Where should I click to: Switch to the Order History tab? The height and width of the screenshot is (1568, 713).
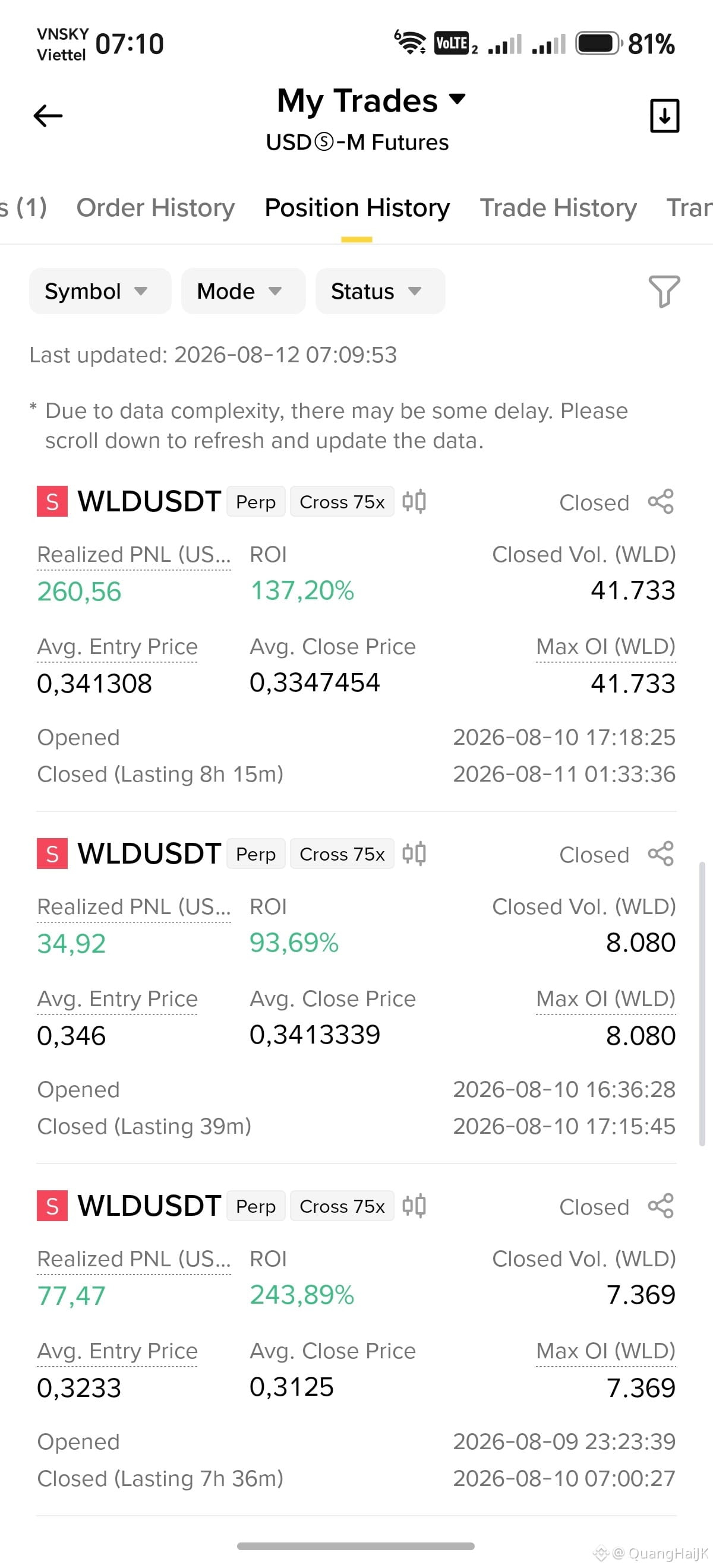click(155, 207)
